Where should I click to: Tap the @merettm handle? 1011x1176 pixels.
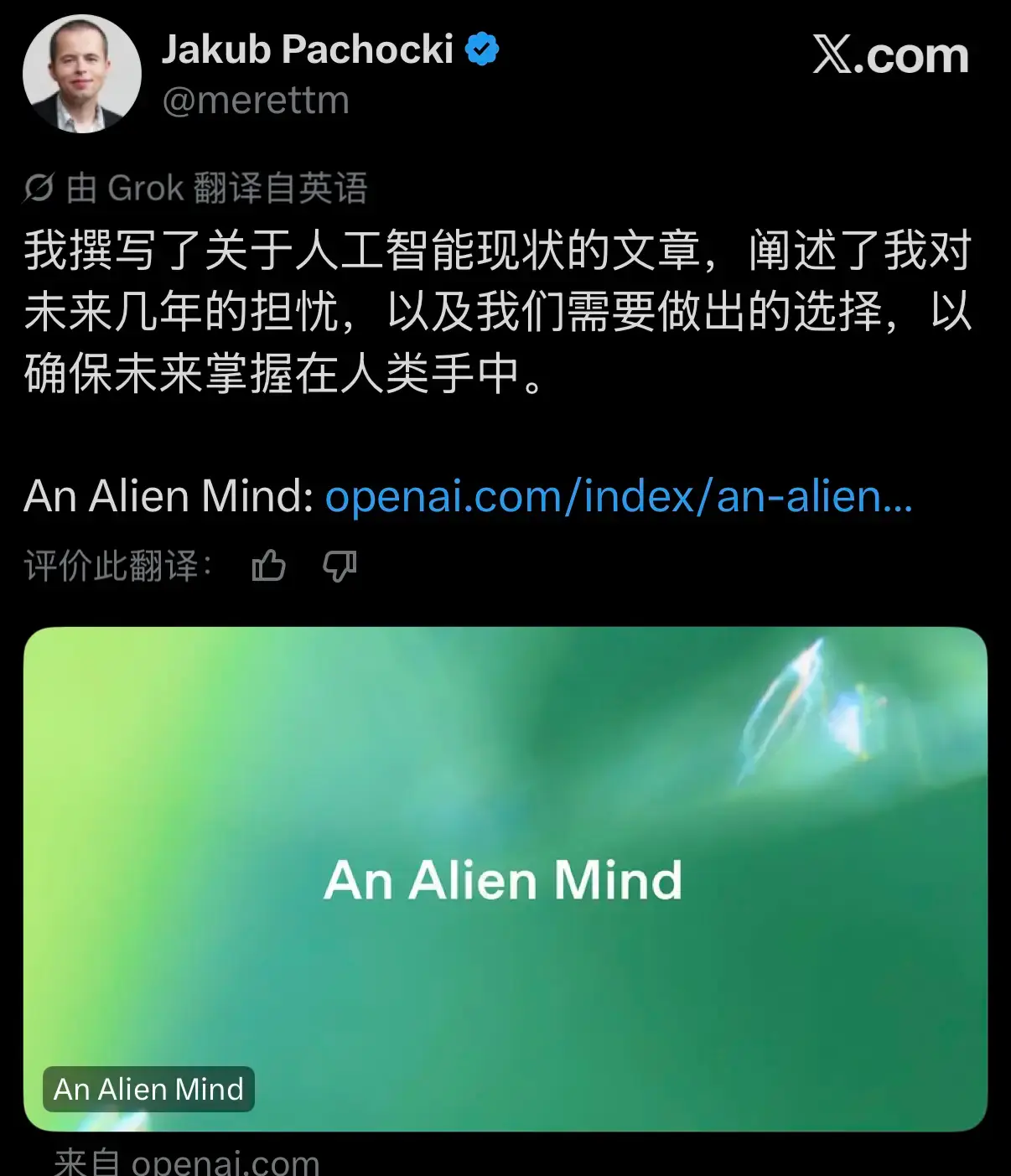[x=256, y=101]
